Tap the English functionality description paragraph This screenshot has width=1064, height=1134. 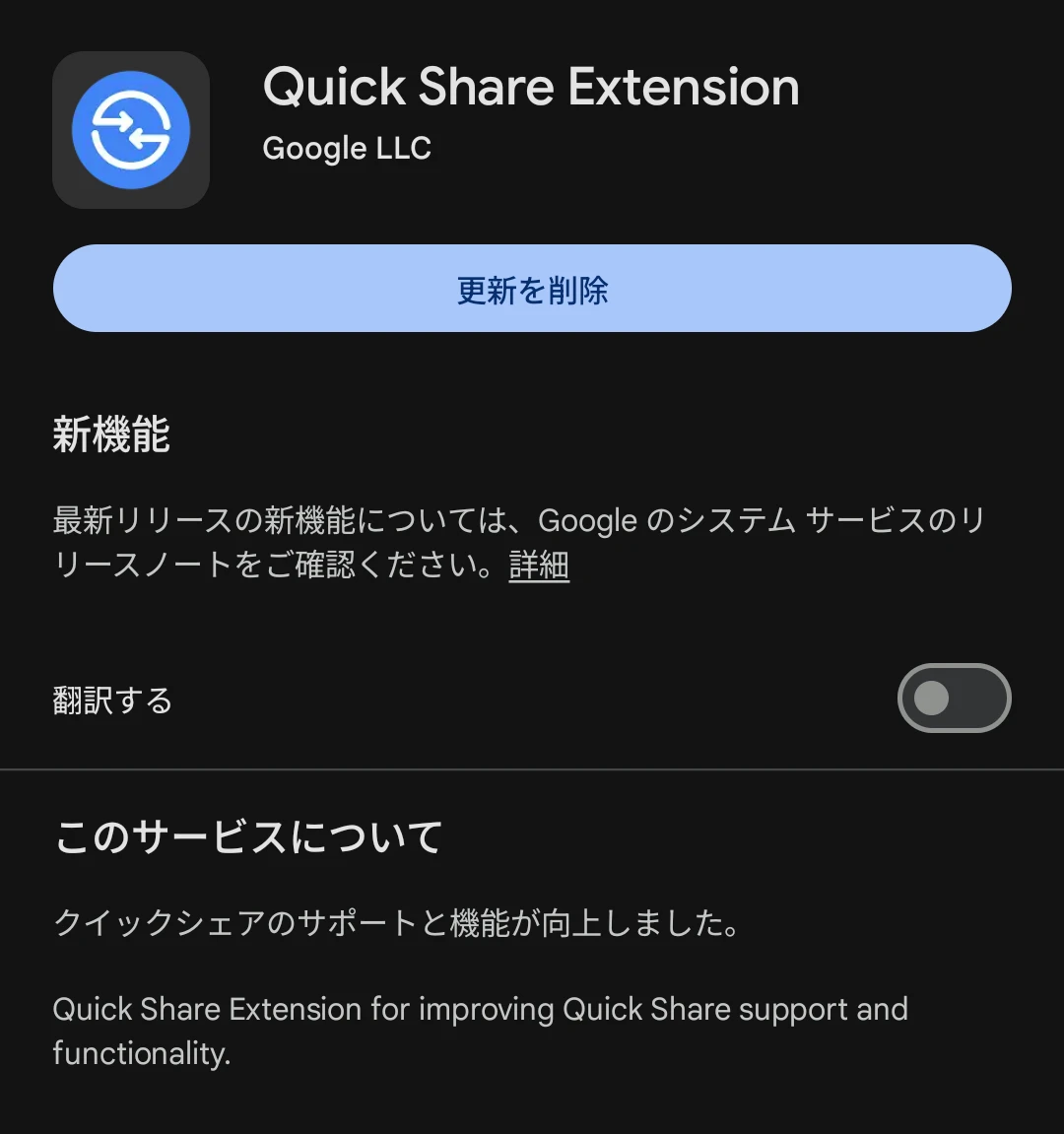(480, 1031)
